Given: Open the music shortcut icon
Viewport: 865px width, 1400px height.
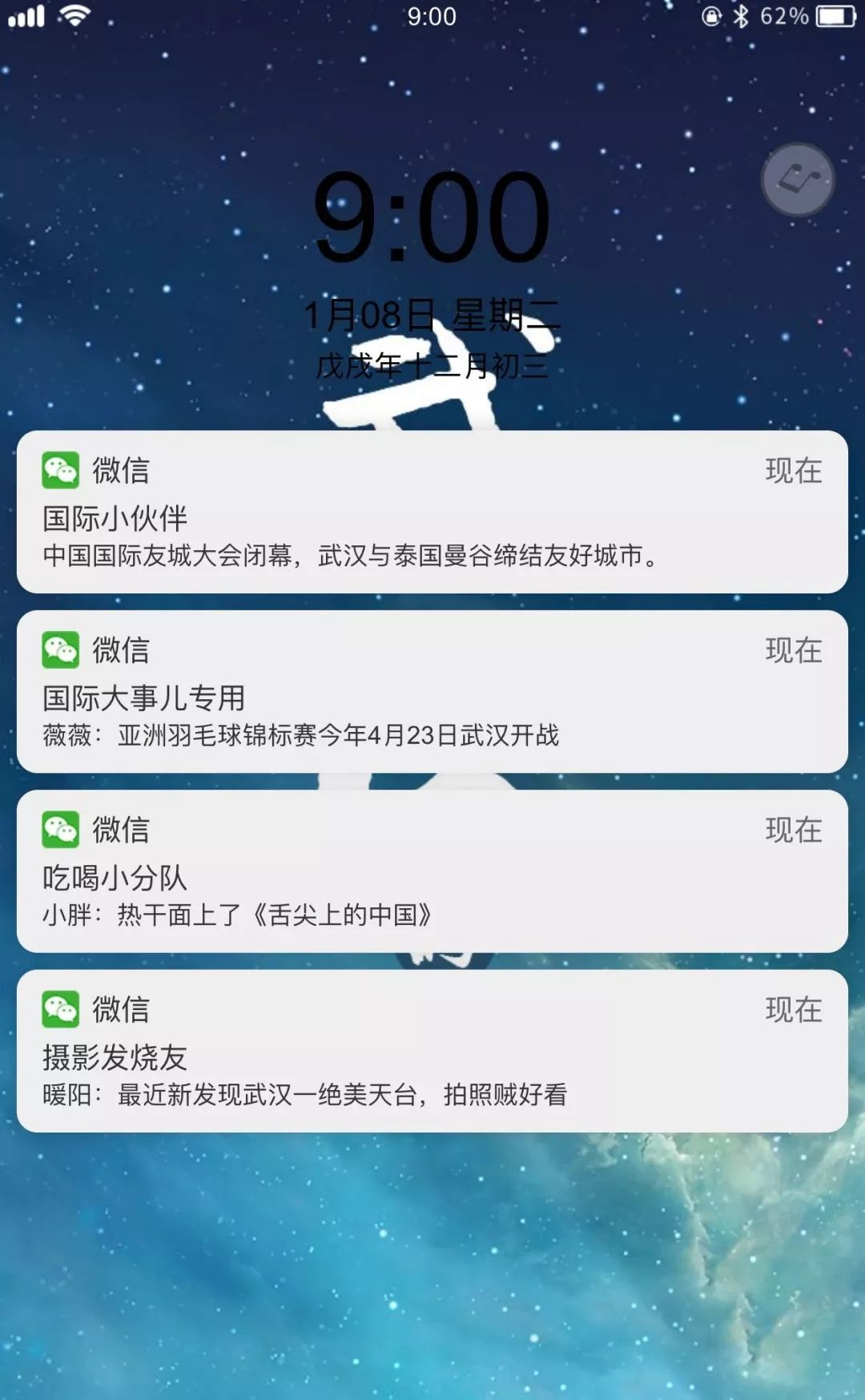Looking at the screenshot, I should (x=798, y=179).
